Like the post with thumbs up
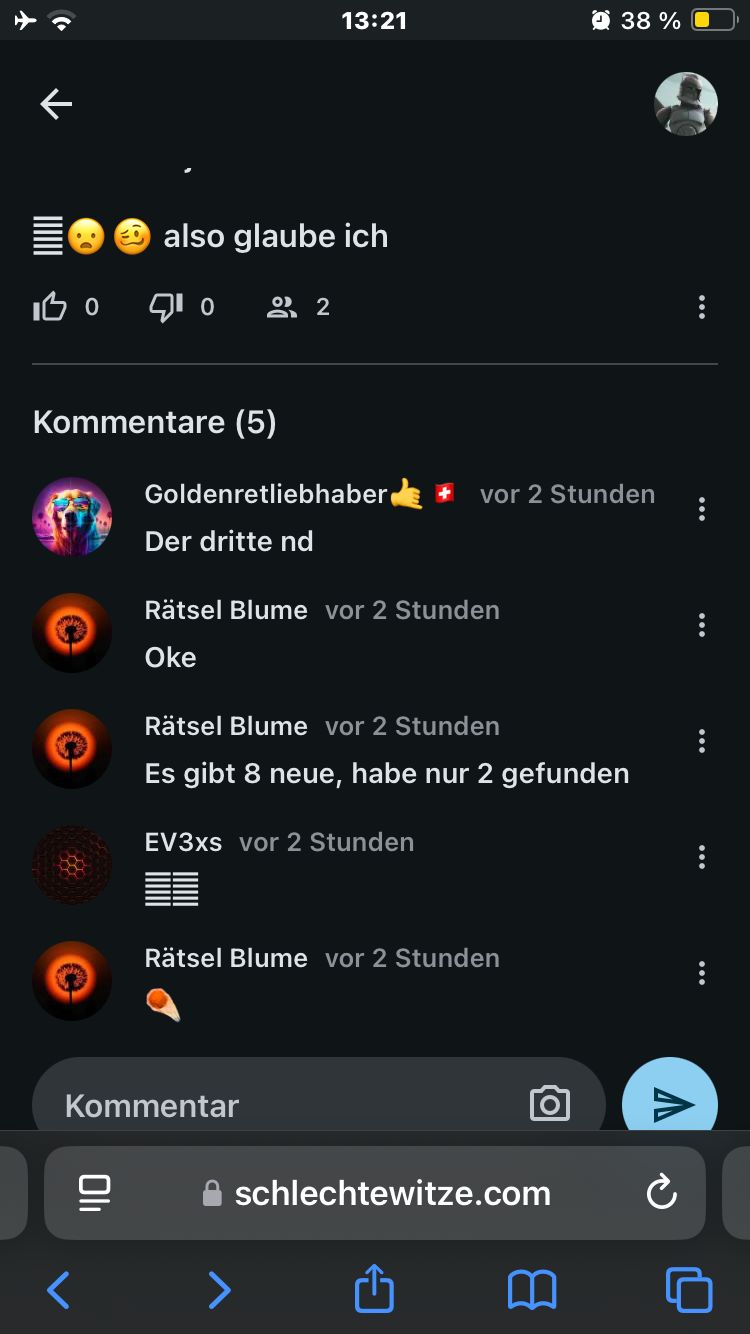This screenshot has width=750, height=1334. [x=50, y=307]
